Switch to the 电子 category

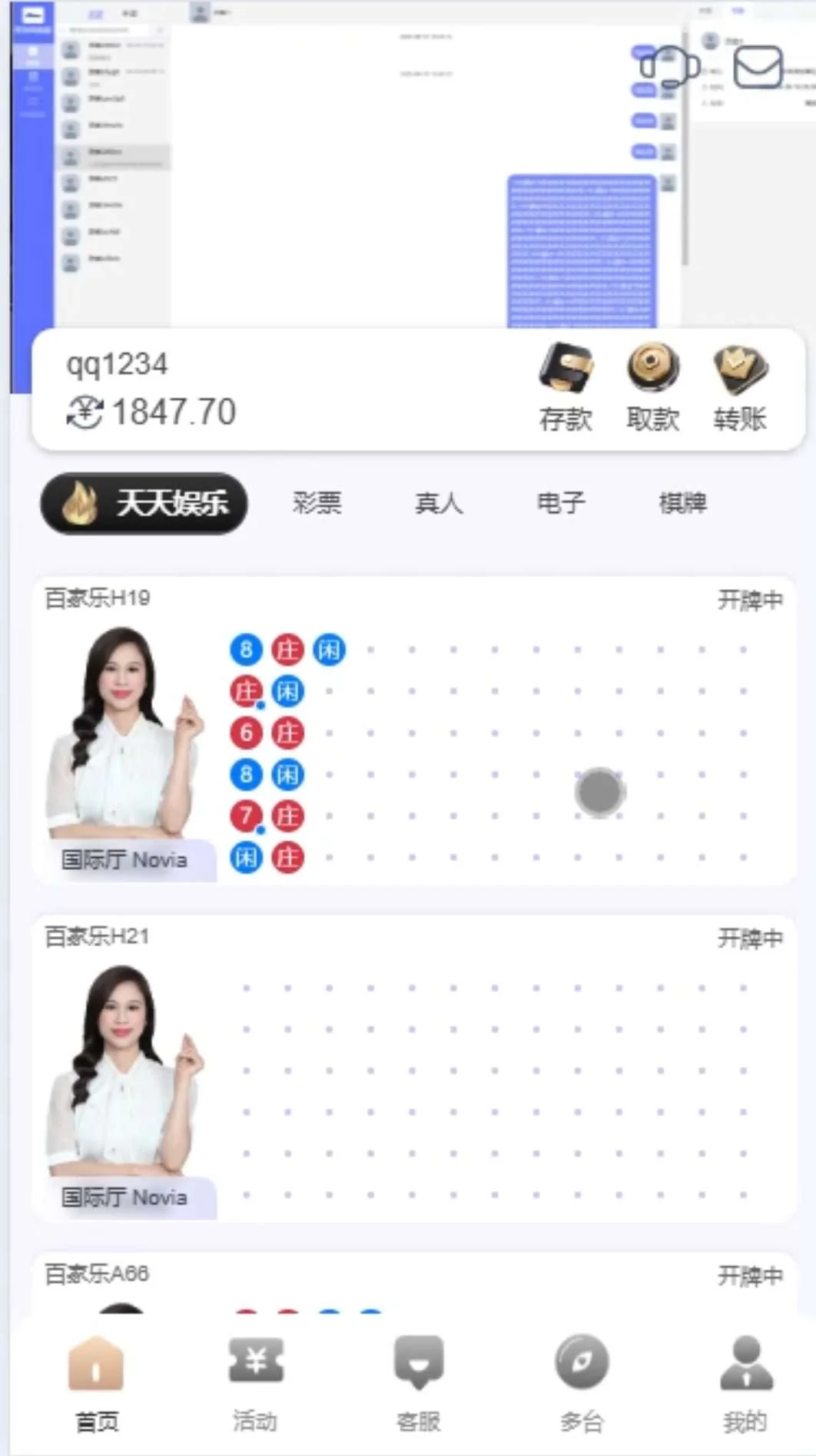(x=561, y=504)
